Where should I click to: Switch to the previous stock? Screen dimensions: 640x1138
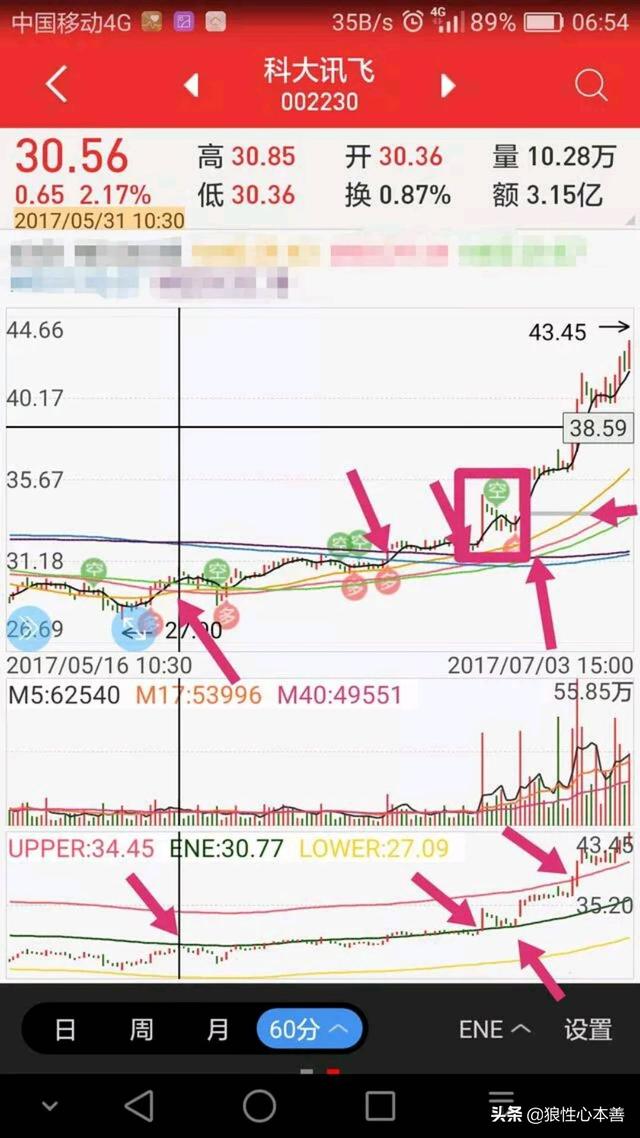point(191,86)
